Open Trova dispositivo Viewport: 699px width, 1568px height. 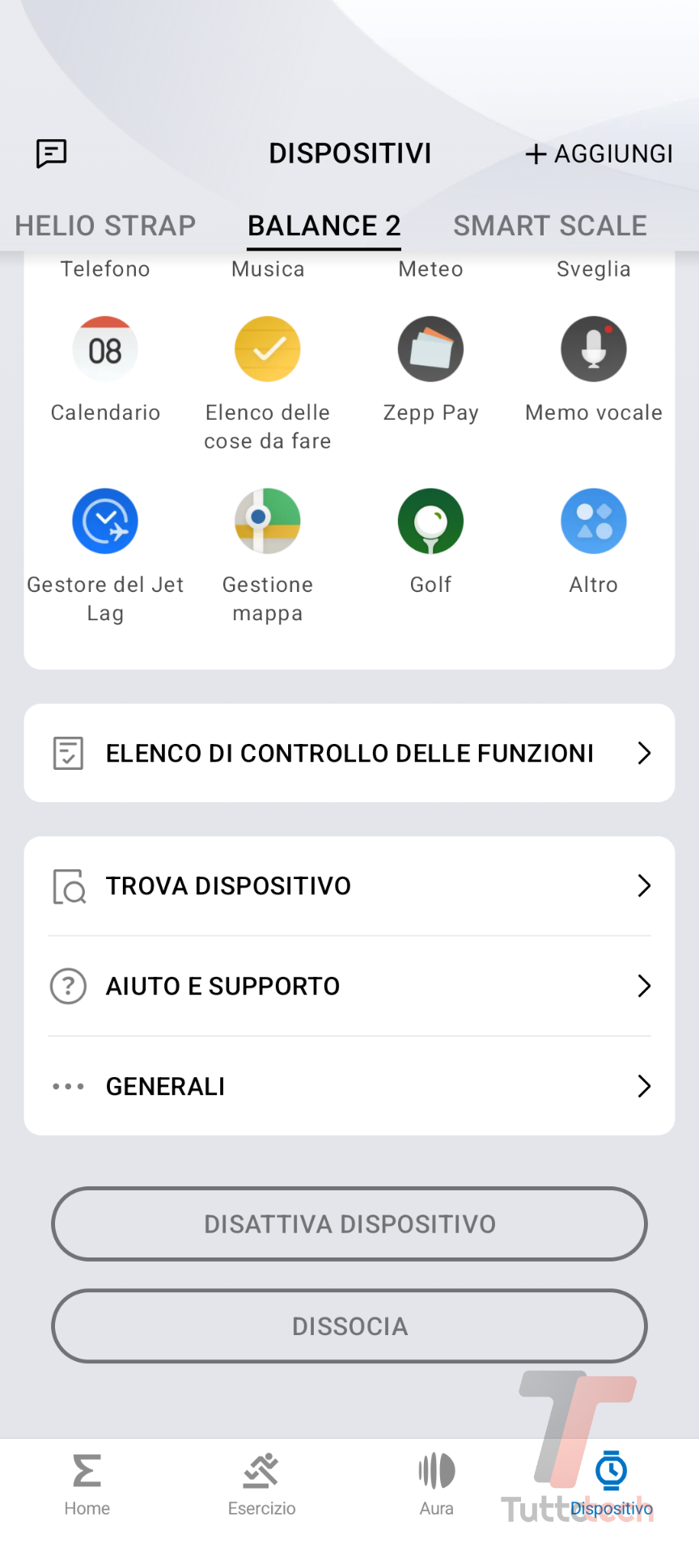click(x=349, y=886)
